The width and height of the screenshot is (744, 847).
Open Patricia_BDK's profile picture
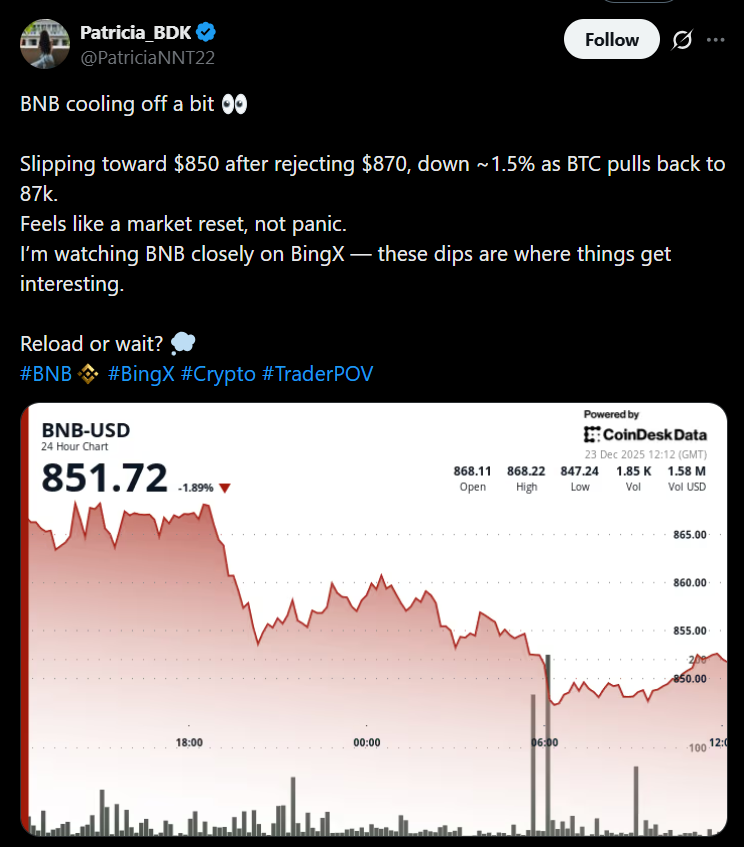click(x=44, y=44)
